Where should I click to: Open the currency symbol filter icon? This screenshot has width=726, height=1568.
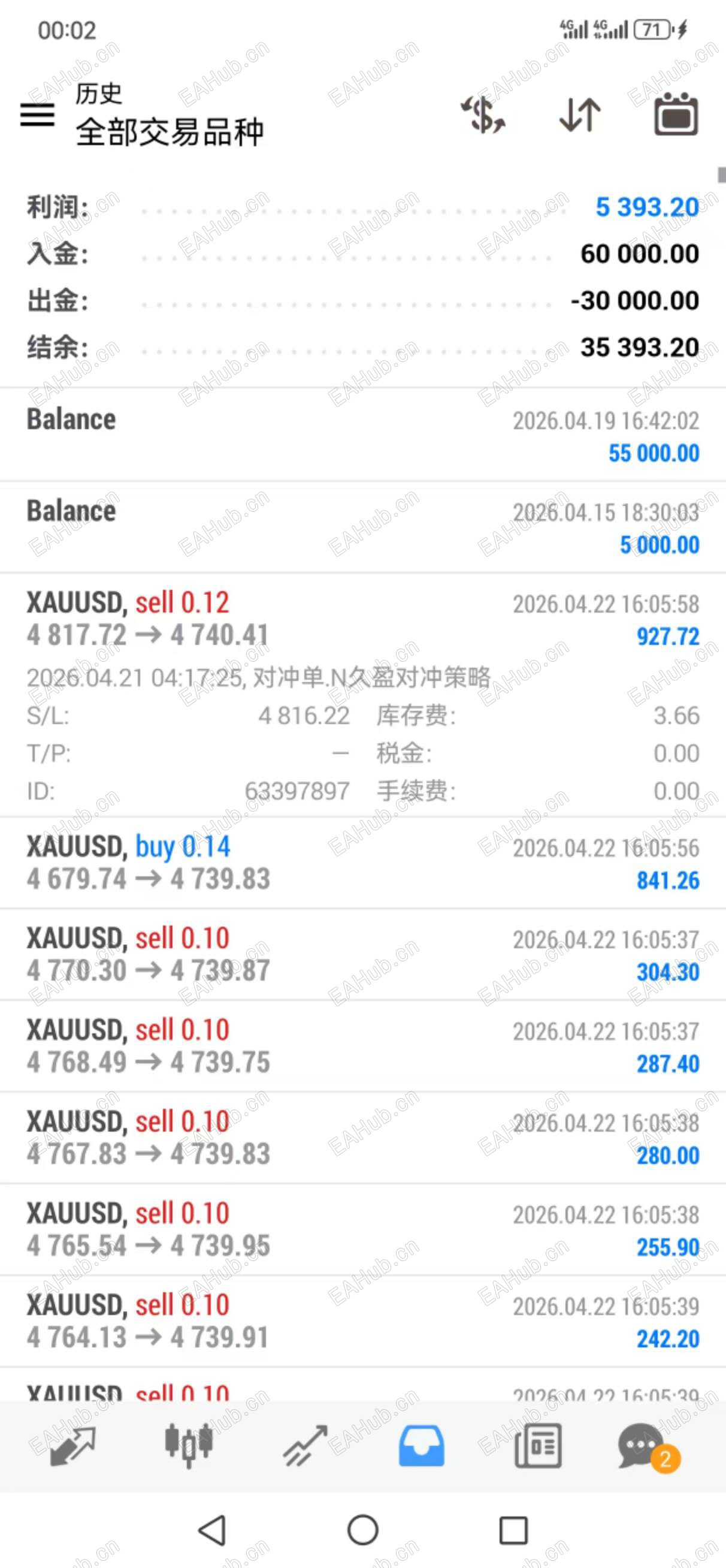point(483,114)
